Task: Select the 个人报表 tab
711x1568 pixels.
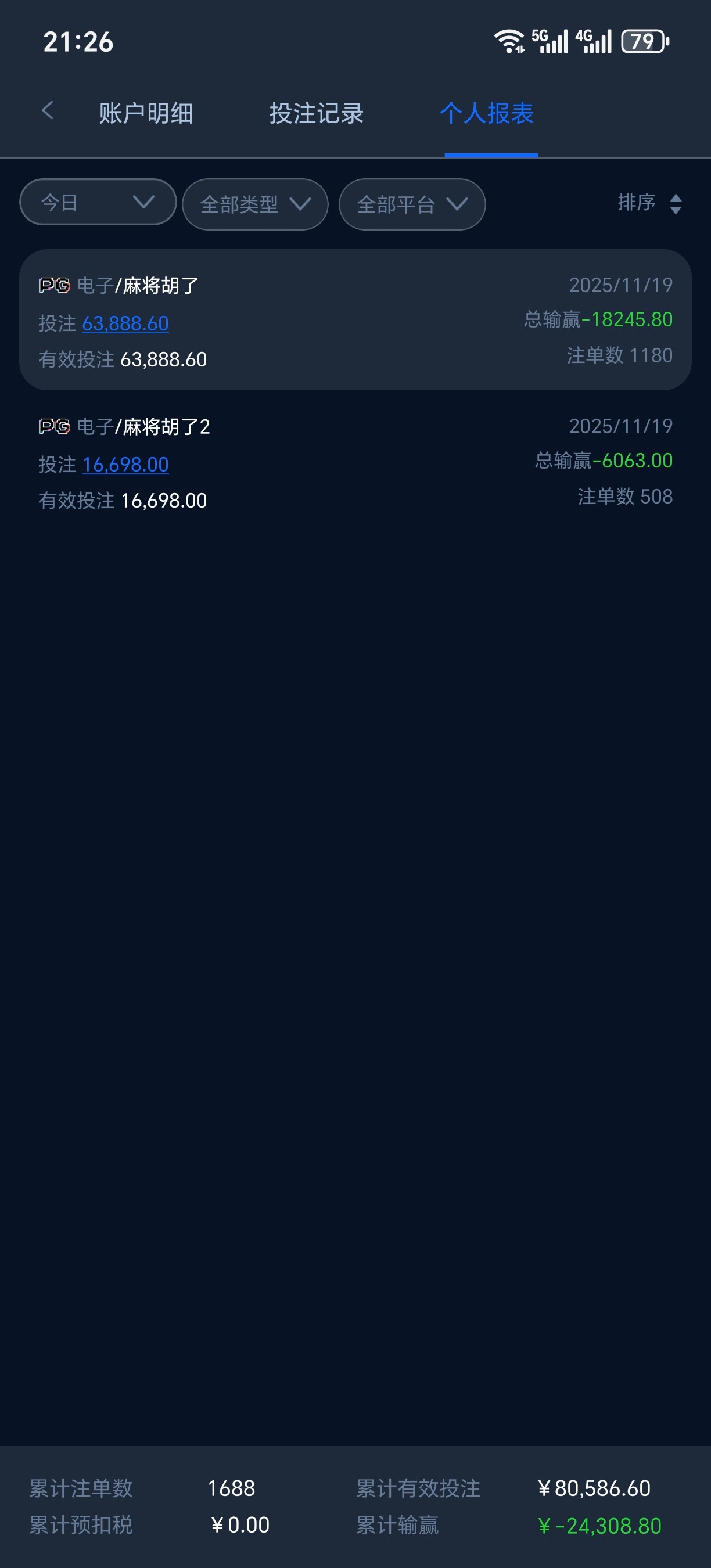Action: [487, 113]
